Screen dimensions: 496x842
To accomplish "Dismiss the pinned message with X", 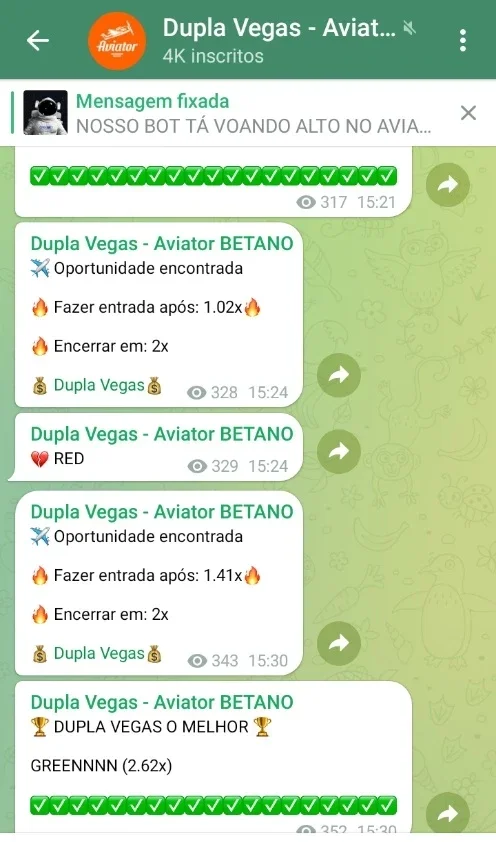I will [x=468, y=113].
